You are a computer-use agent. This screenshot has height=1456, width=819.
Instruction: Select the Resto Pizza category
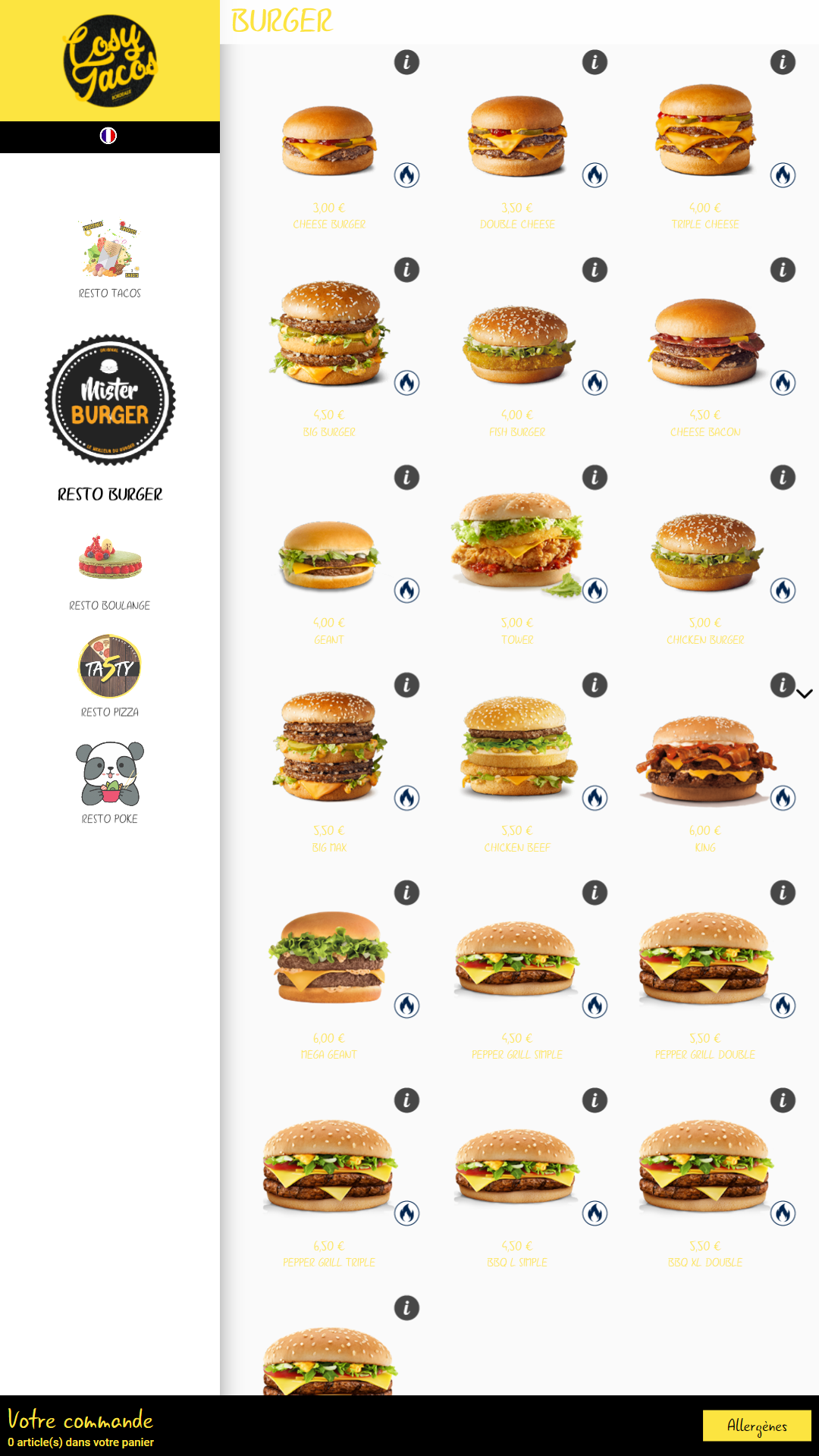tap(110, 676)
